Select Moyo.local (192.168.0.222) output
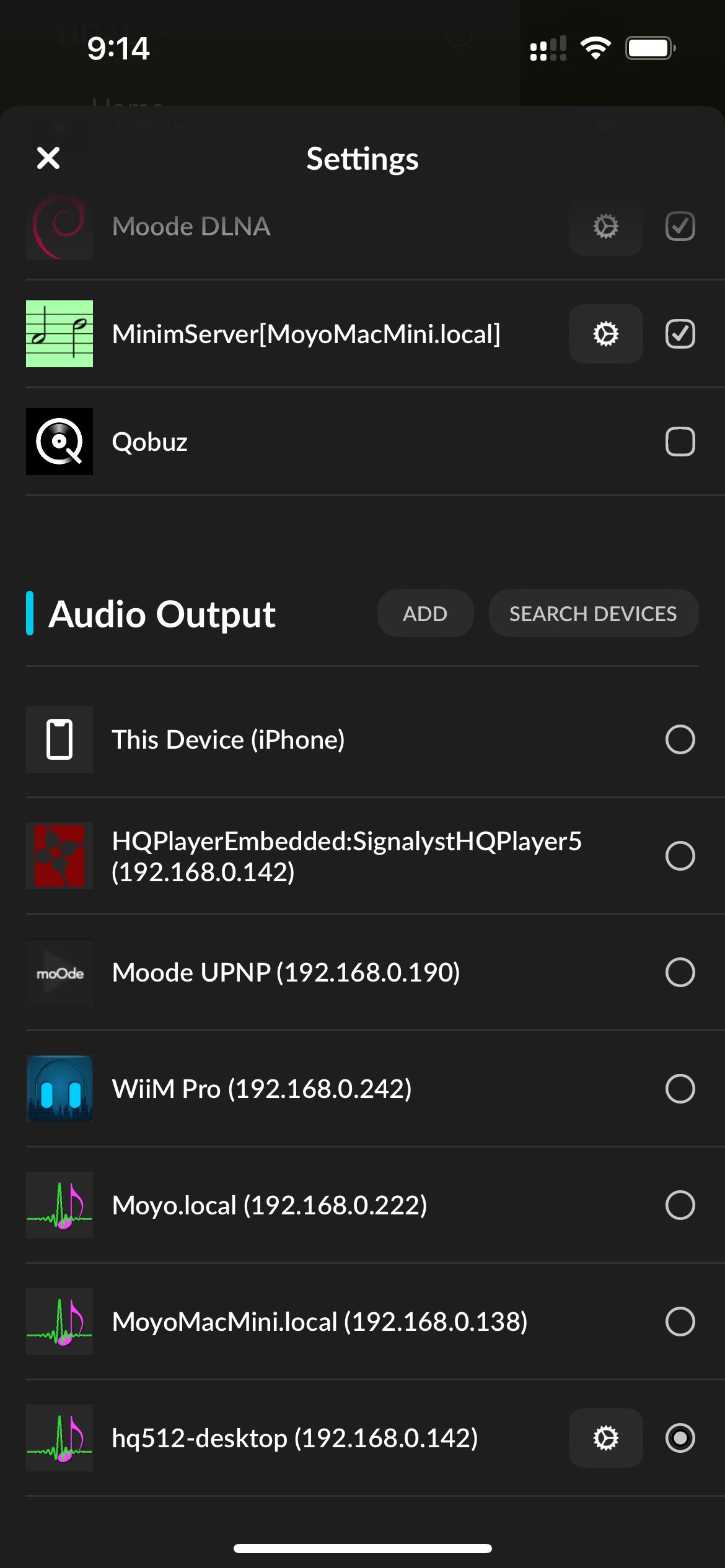 coord(680,1205)
